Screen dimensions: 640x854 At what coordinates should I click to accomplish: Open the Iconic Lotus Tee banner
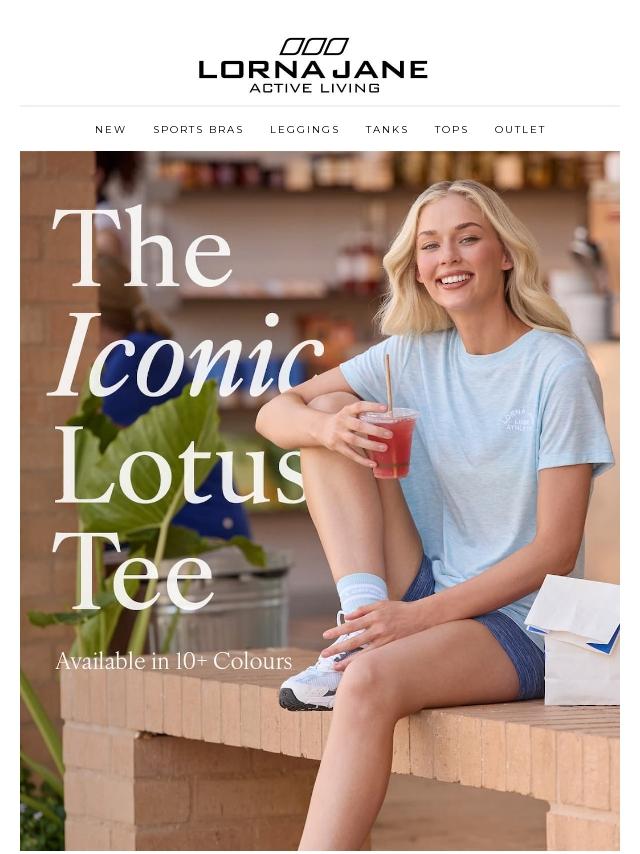pyautogui.click(x=320, y=500)
